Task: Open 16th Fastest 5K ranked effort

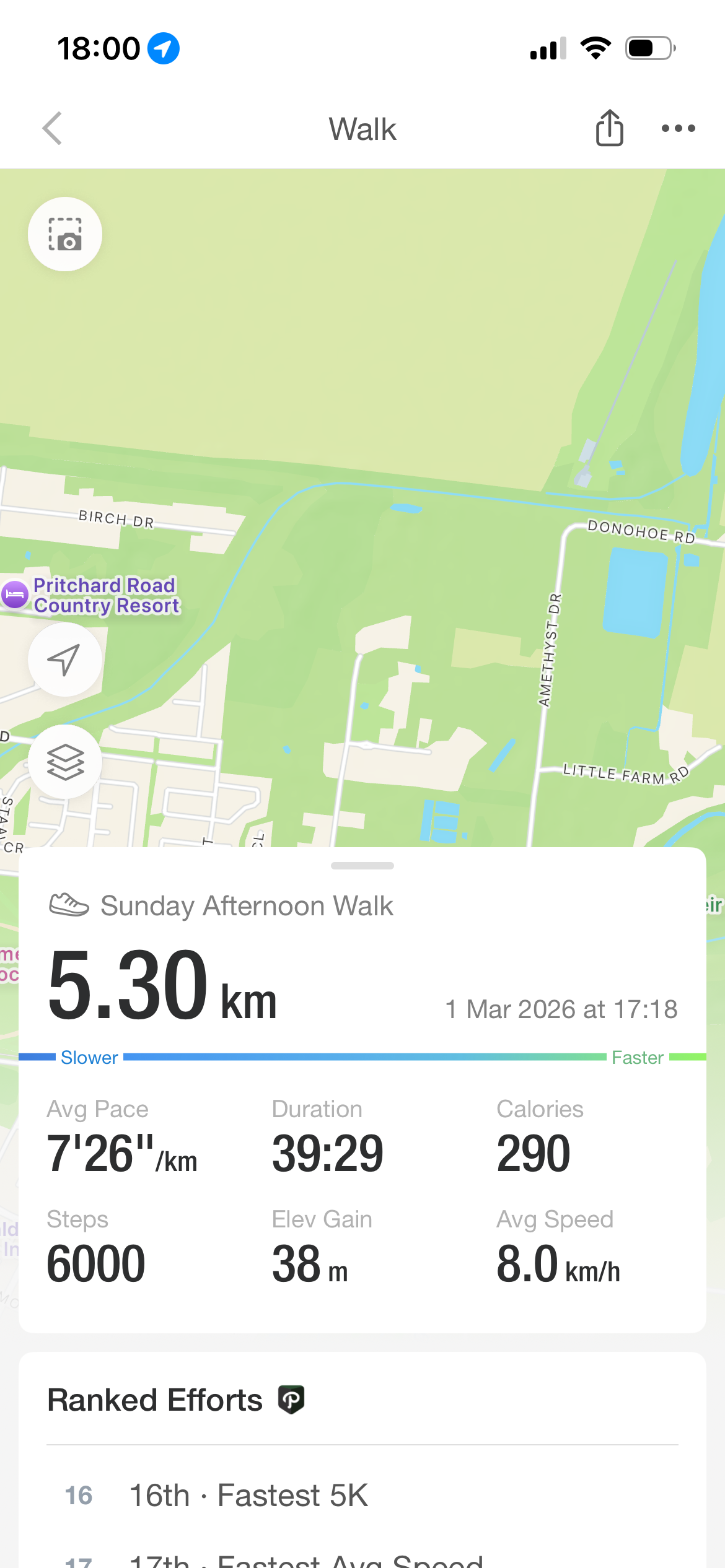Action: 248,1495
